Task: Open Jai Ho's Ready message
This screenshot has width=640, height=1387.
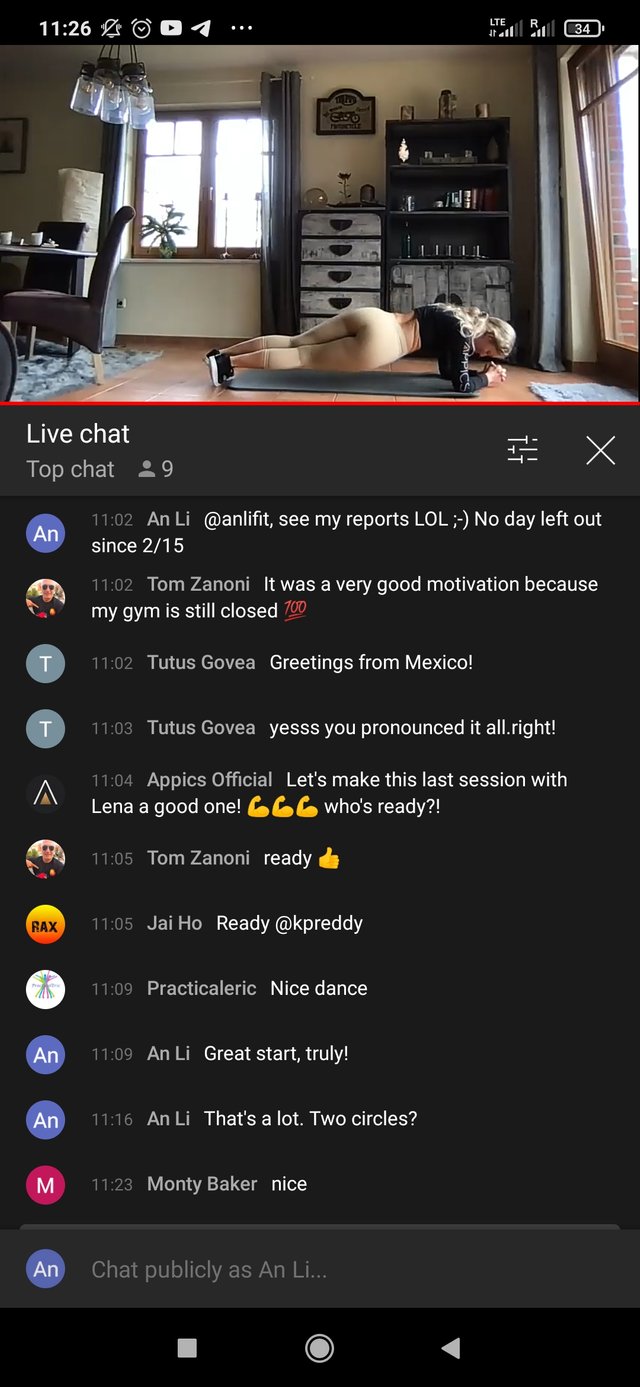Action: click(320, 924)
